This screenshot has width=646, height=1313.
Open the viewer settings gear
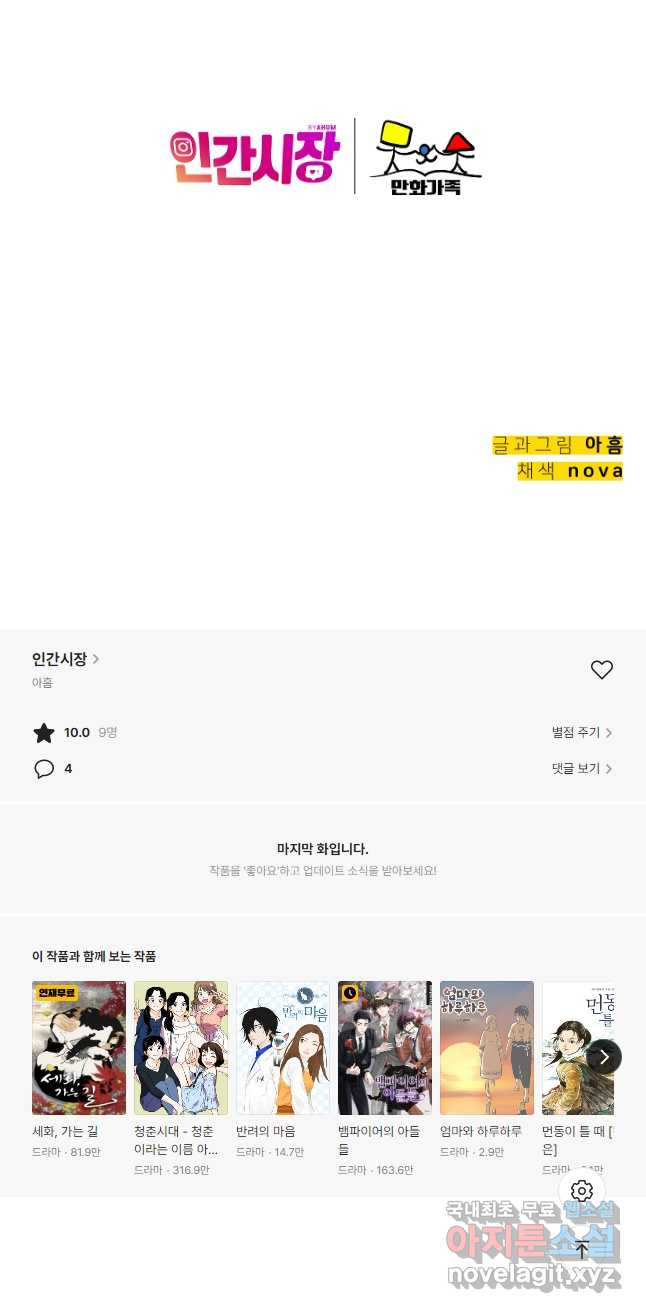[582, 1191]
